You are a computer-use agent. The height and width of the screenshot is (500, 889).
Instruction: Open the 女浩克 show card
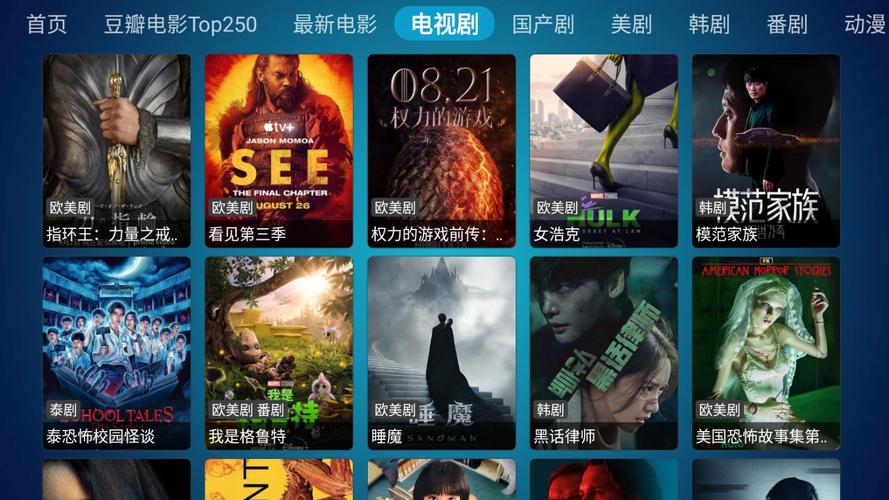[603, 150]
